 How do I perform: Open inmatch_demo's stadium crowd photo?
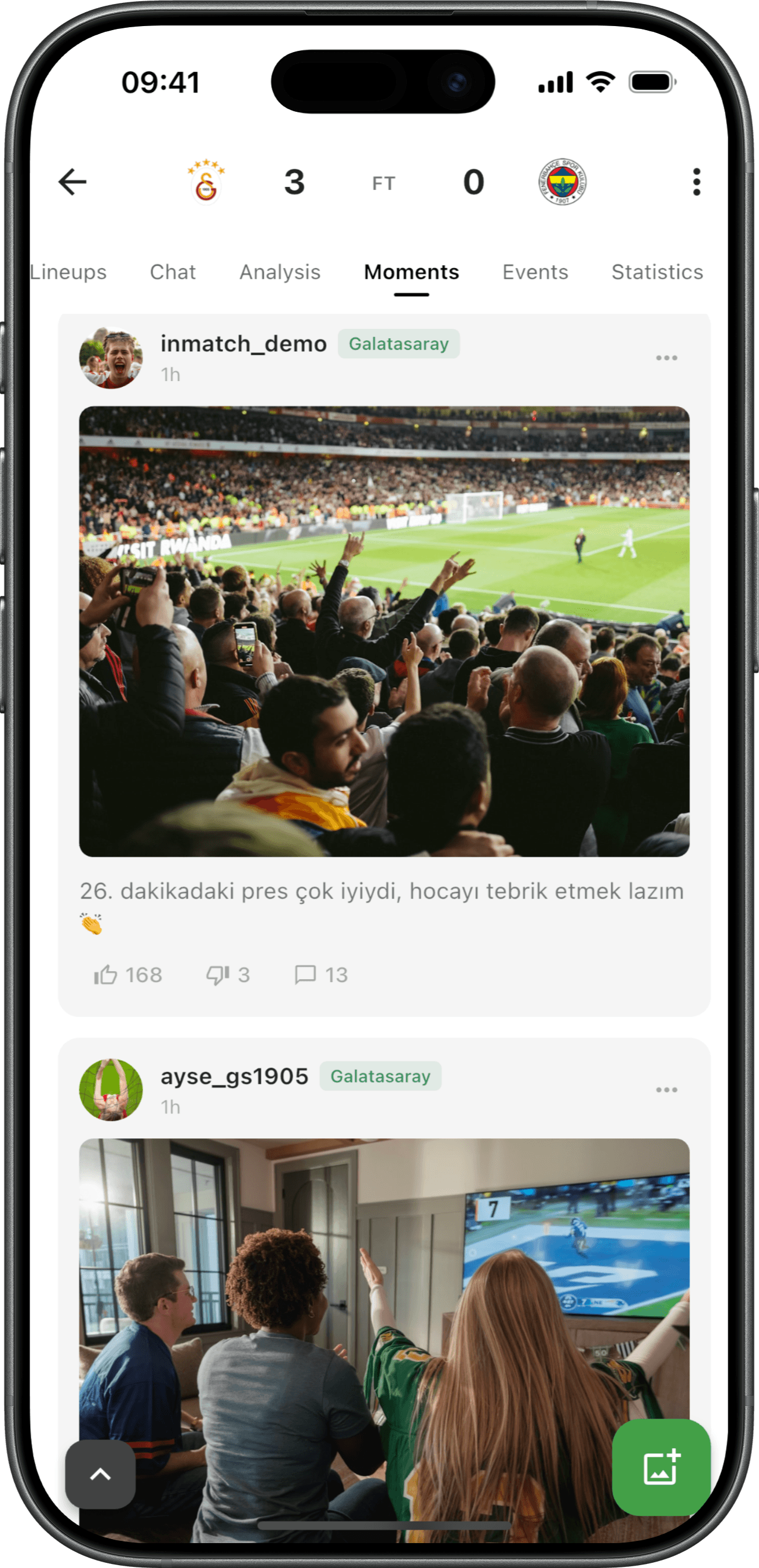384,631
